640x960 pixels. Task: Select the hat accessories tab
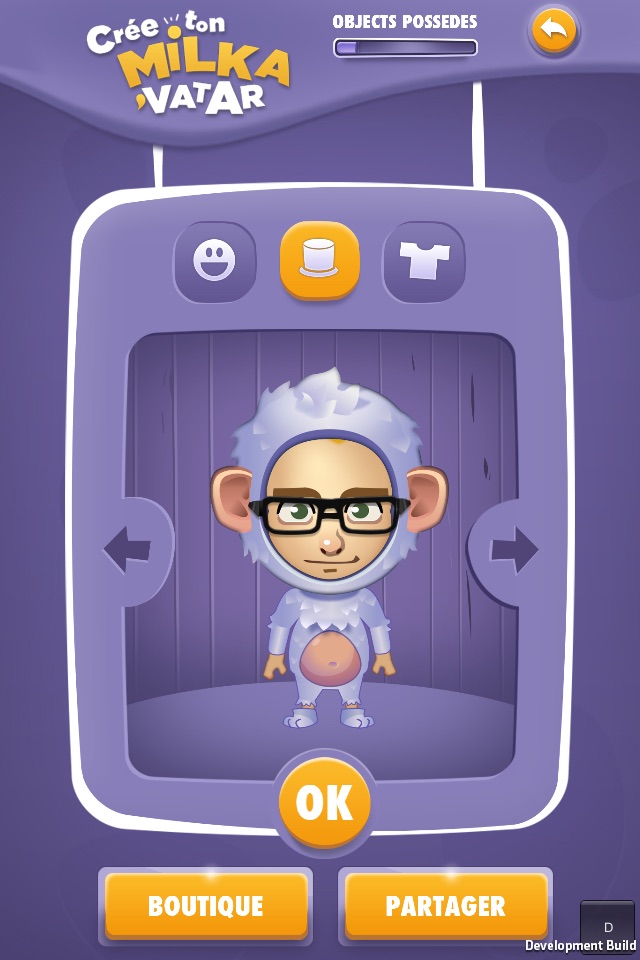(x=319, y=259)
